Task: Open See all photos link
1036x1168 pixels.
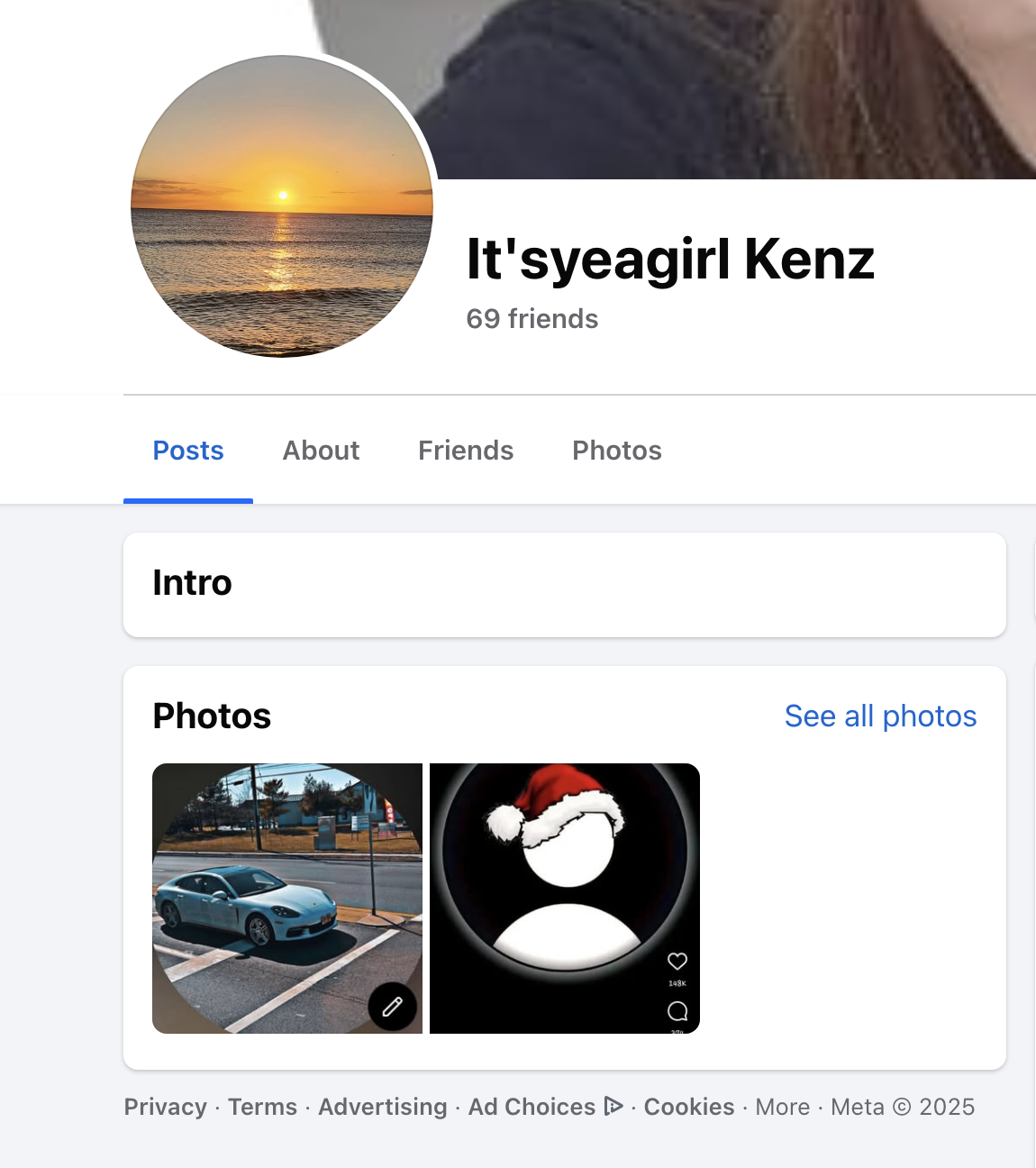Action: [880, 716]
